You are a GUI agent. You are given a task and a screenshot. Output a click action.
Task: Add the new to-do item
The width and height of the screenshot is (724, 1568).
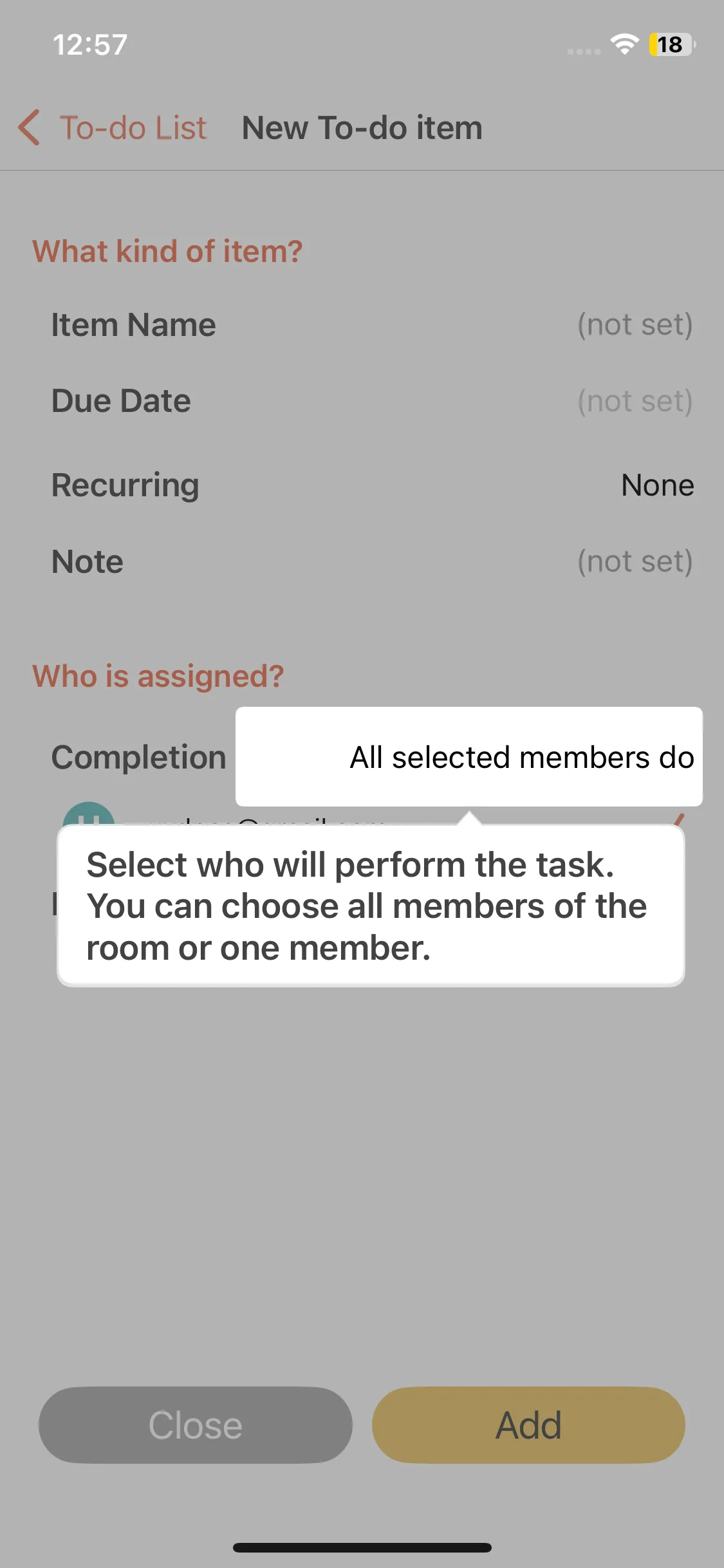[528, 1425]
